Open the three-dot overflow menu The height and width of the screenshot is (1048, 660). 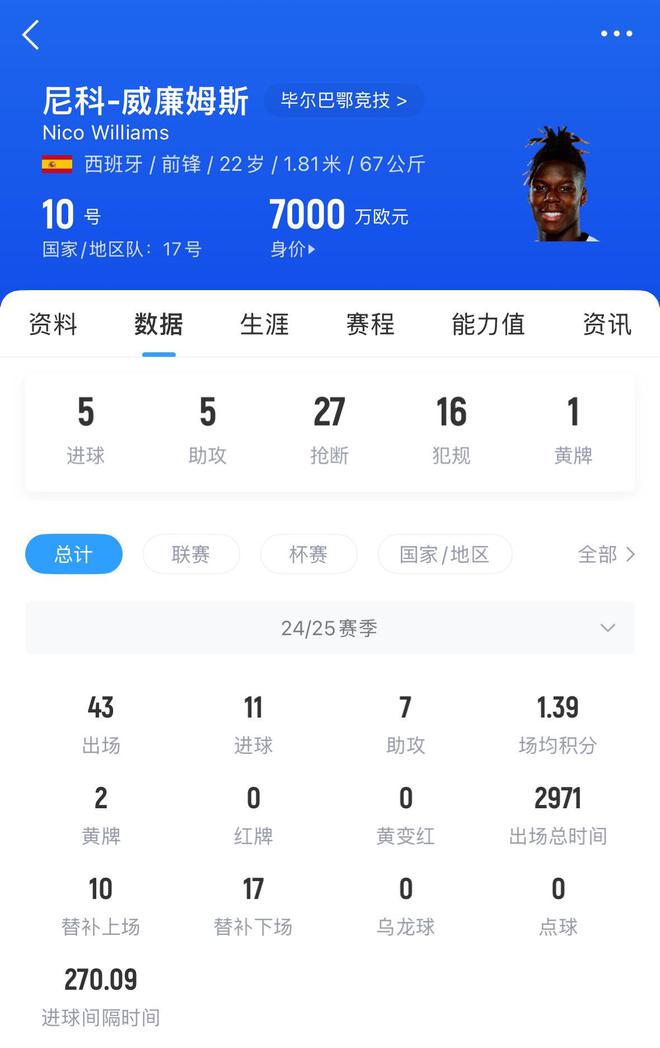pyautogui.click(x=616, y=34)
